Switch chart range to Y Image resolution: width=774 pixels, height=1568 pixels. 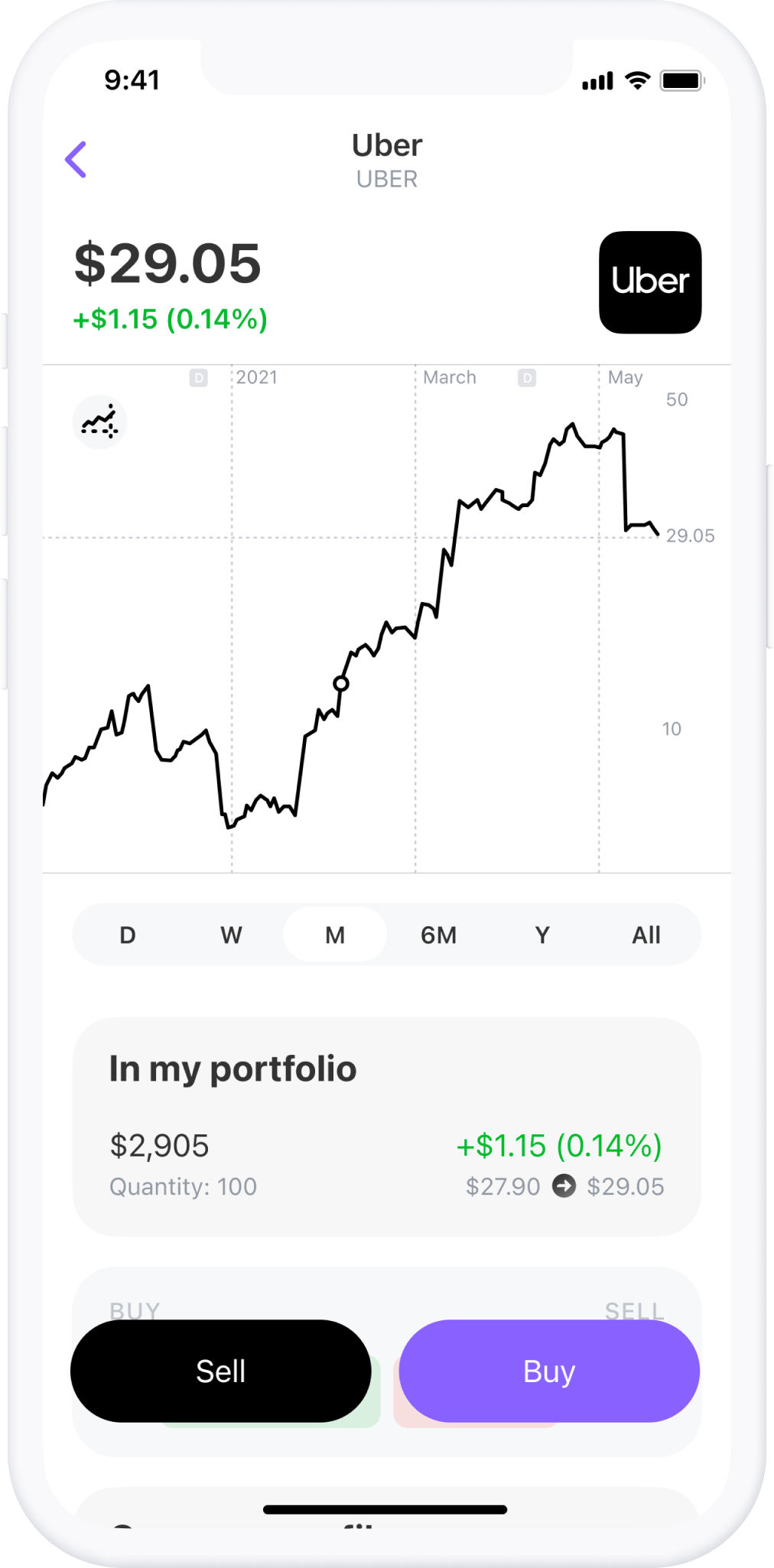pos(542,935)
